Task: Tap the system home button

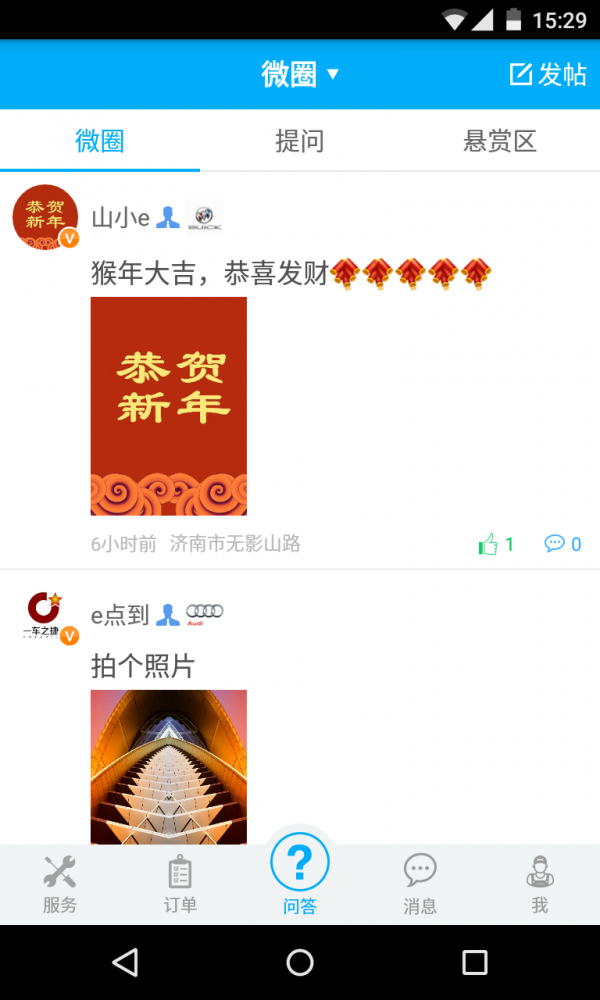Action: pyautogui.click(x=300, y=962)
